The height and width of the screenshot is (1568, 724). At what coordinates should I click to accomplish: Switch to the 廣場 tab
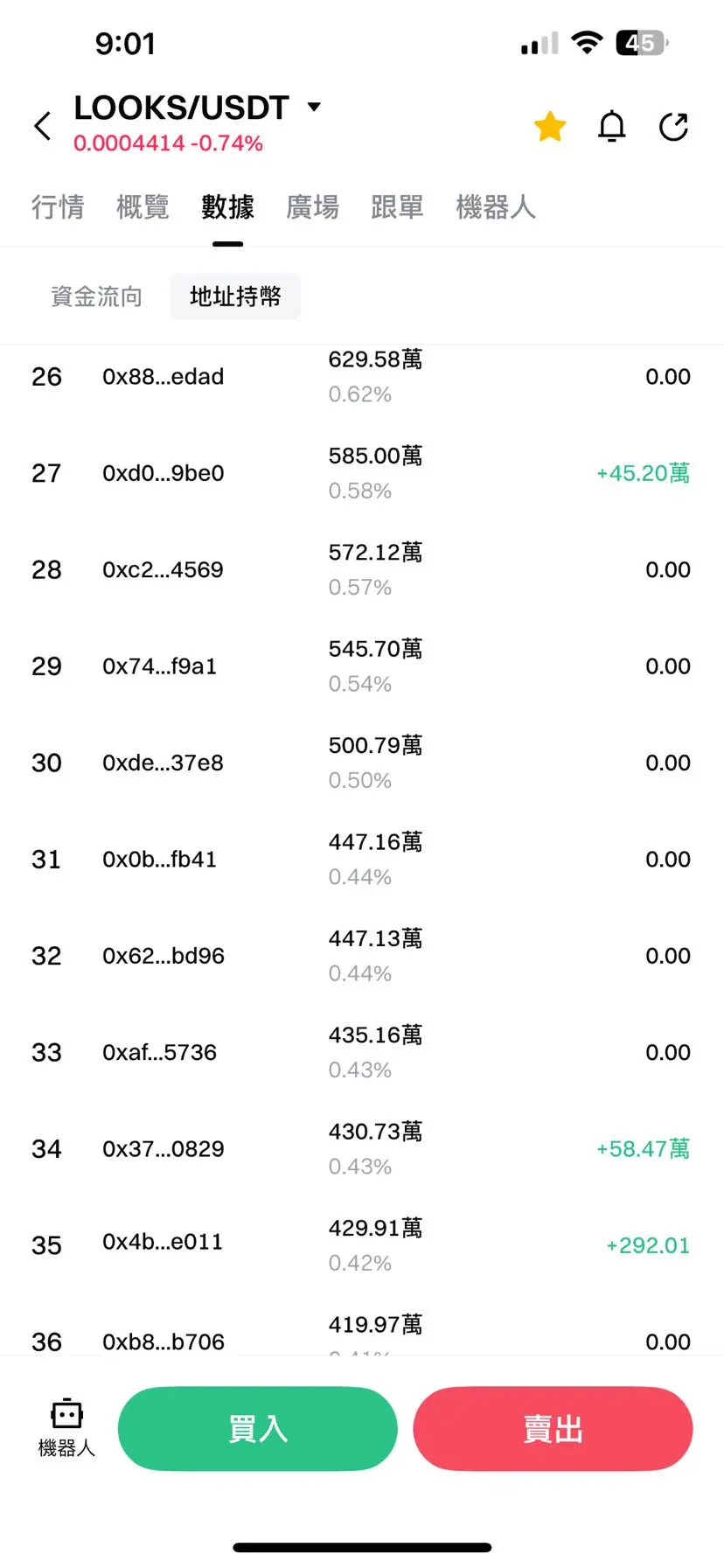coord(312,207)
